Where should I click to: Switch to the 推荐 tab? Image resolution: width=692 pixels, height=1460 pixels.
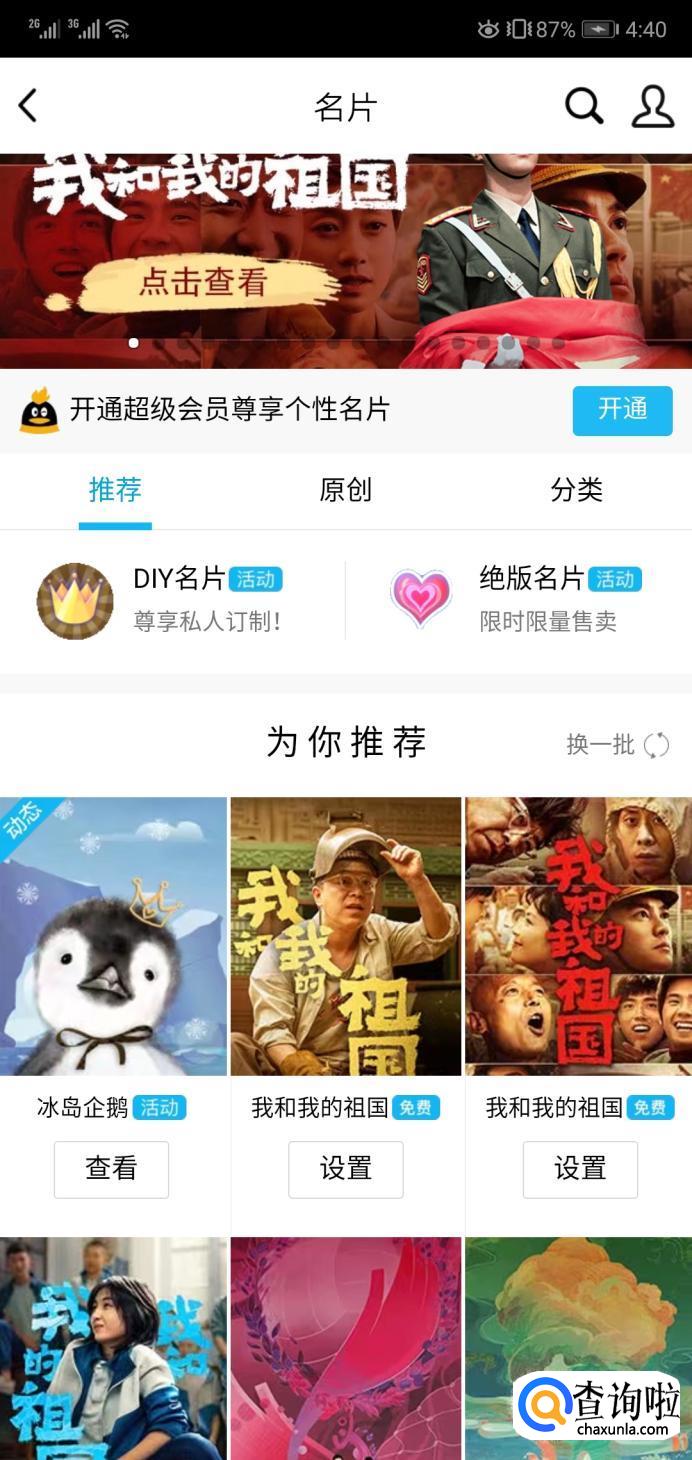(115, 490)
